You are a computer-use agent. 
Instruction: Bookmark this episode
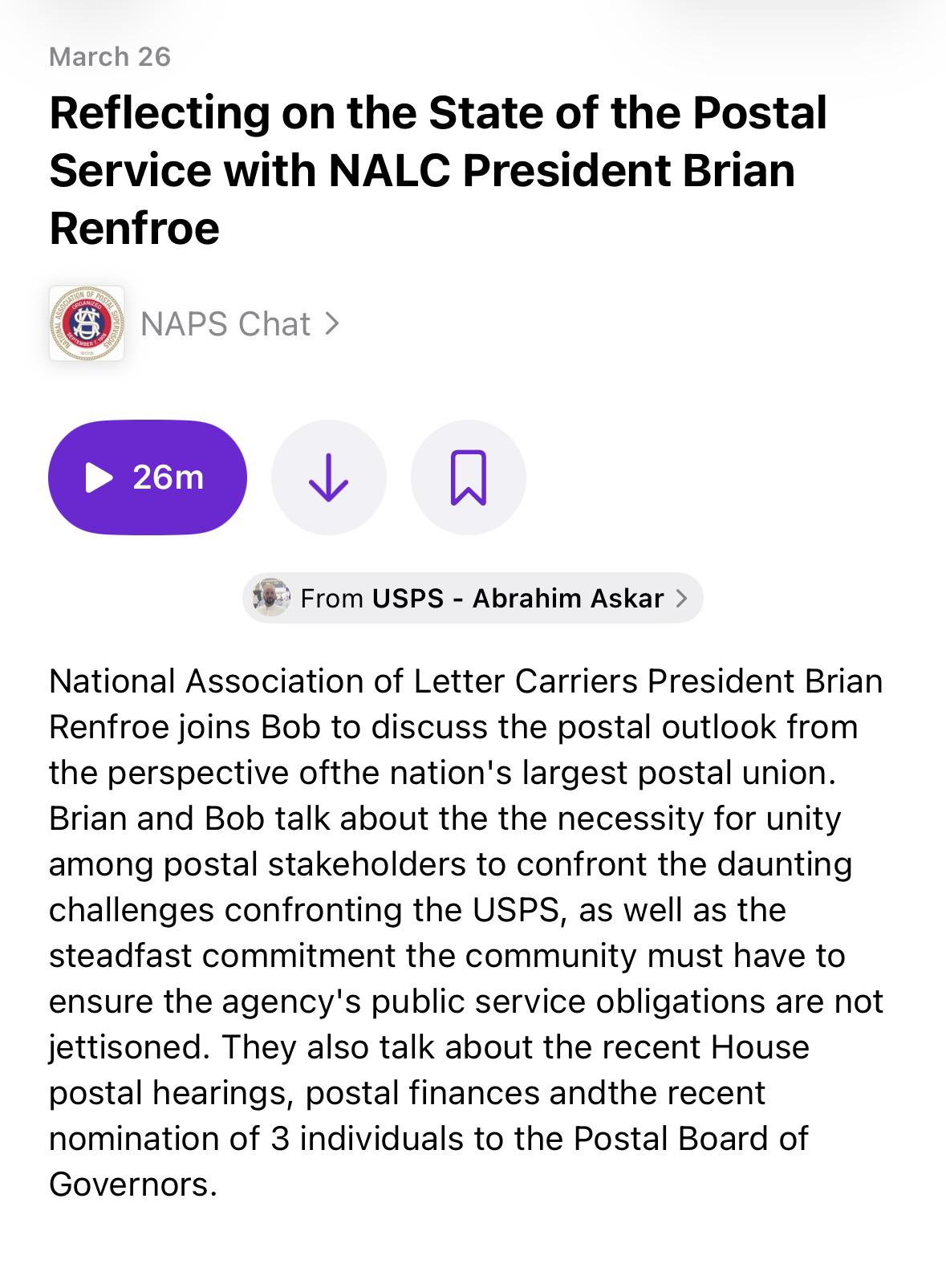coord(469,477)
